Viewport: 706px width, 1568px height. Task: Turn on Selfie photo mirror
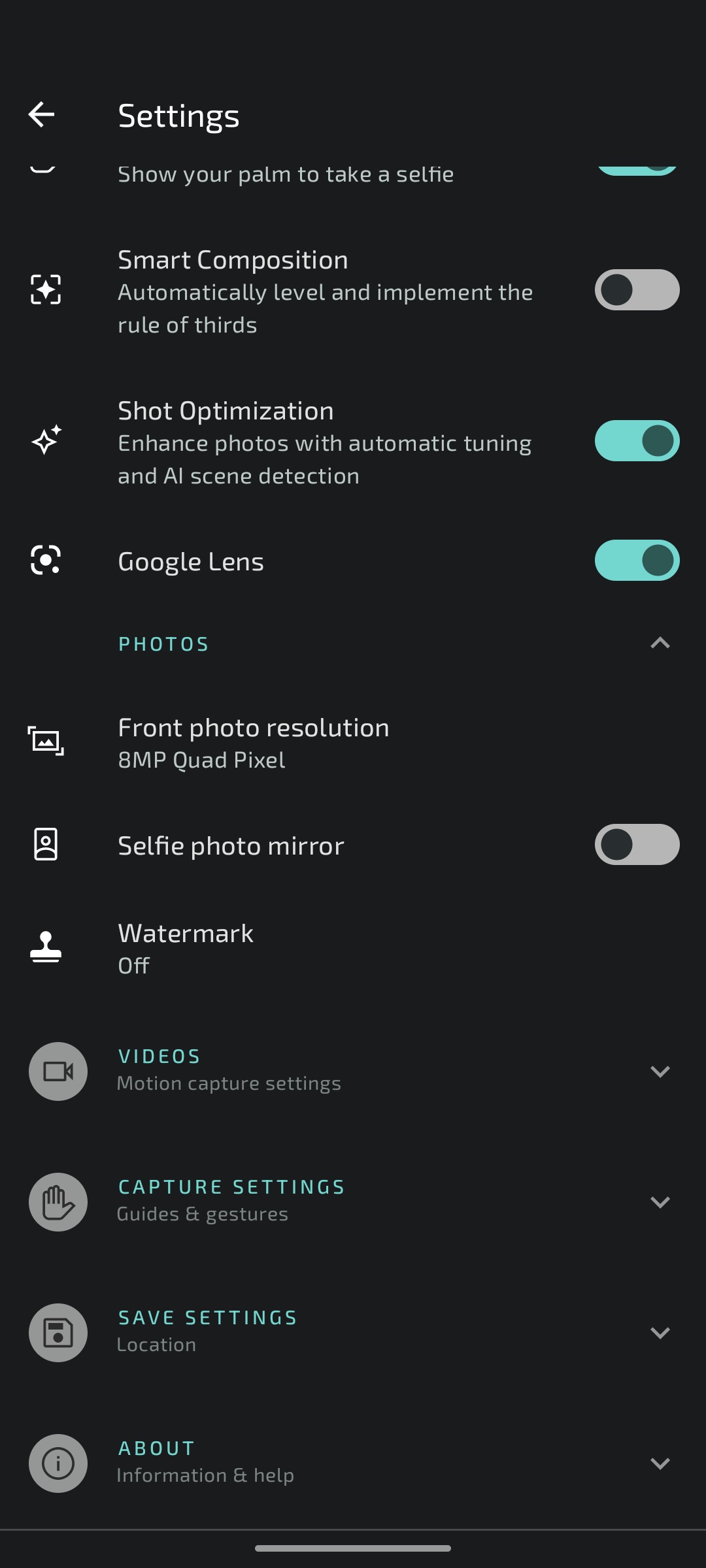[x=637, y=845]
